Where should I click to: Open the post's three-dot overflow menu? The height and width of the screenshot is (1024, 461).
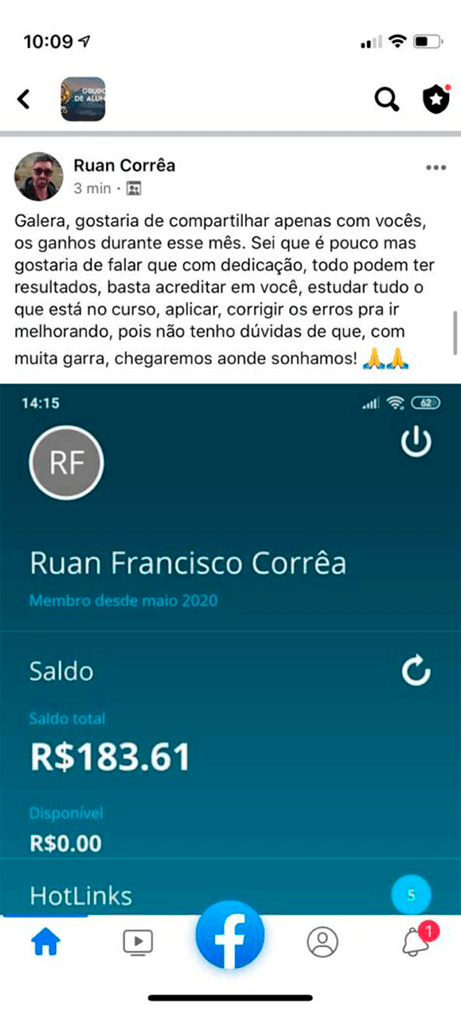[x=436, y=168]
